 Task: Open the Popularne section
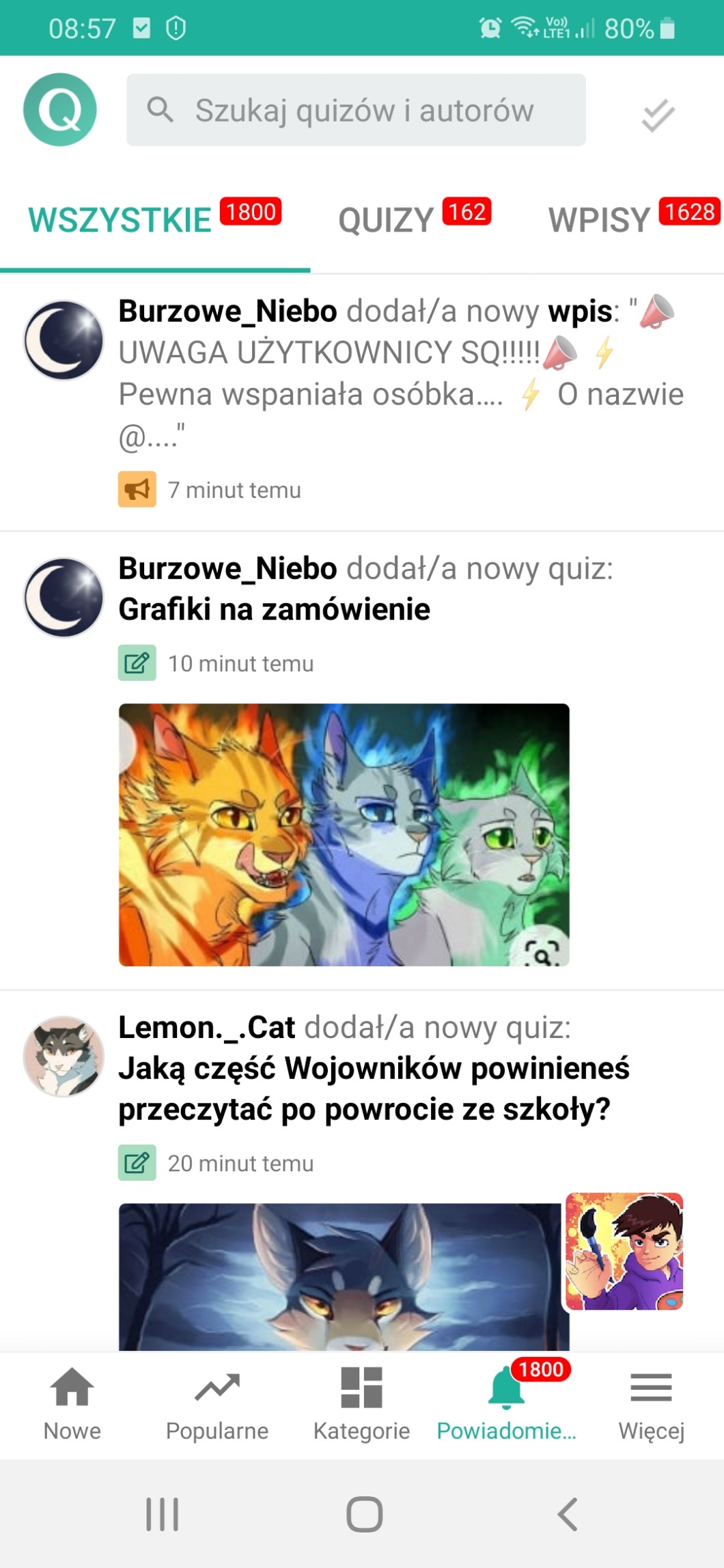pyautogui.click(x=217, y=1405)
